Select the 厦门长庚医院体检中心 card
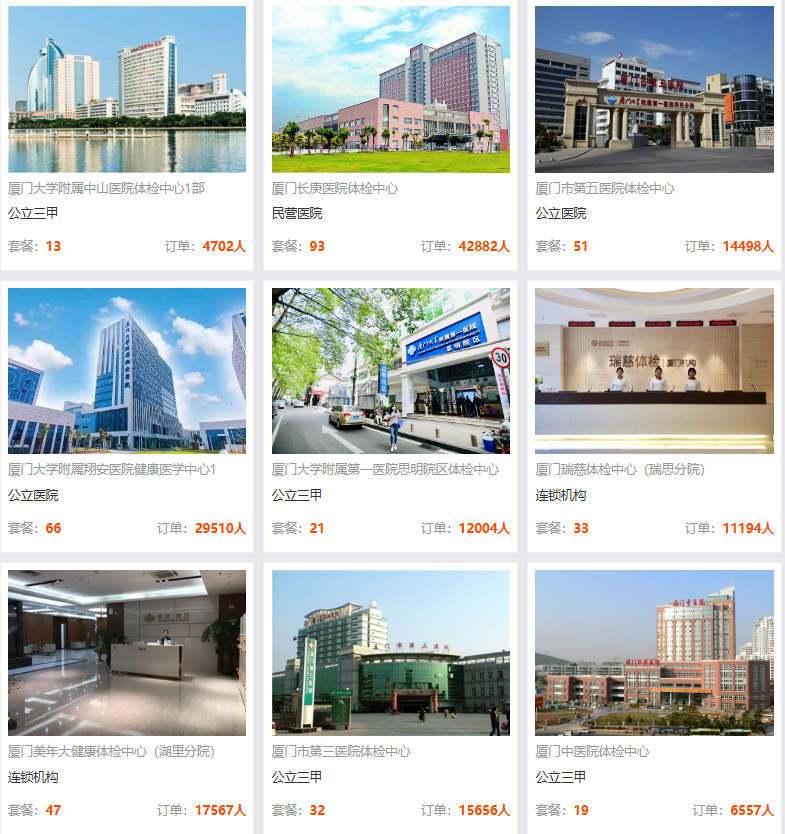 (x=391, y=90)
